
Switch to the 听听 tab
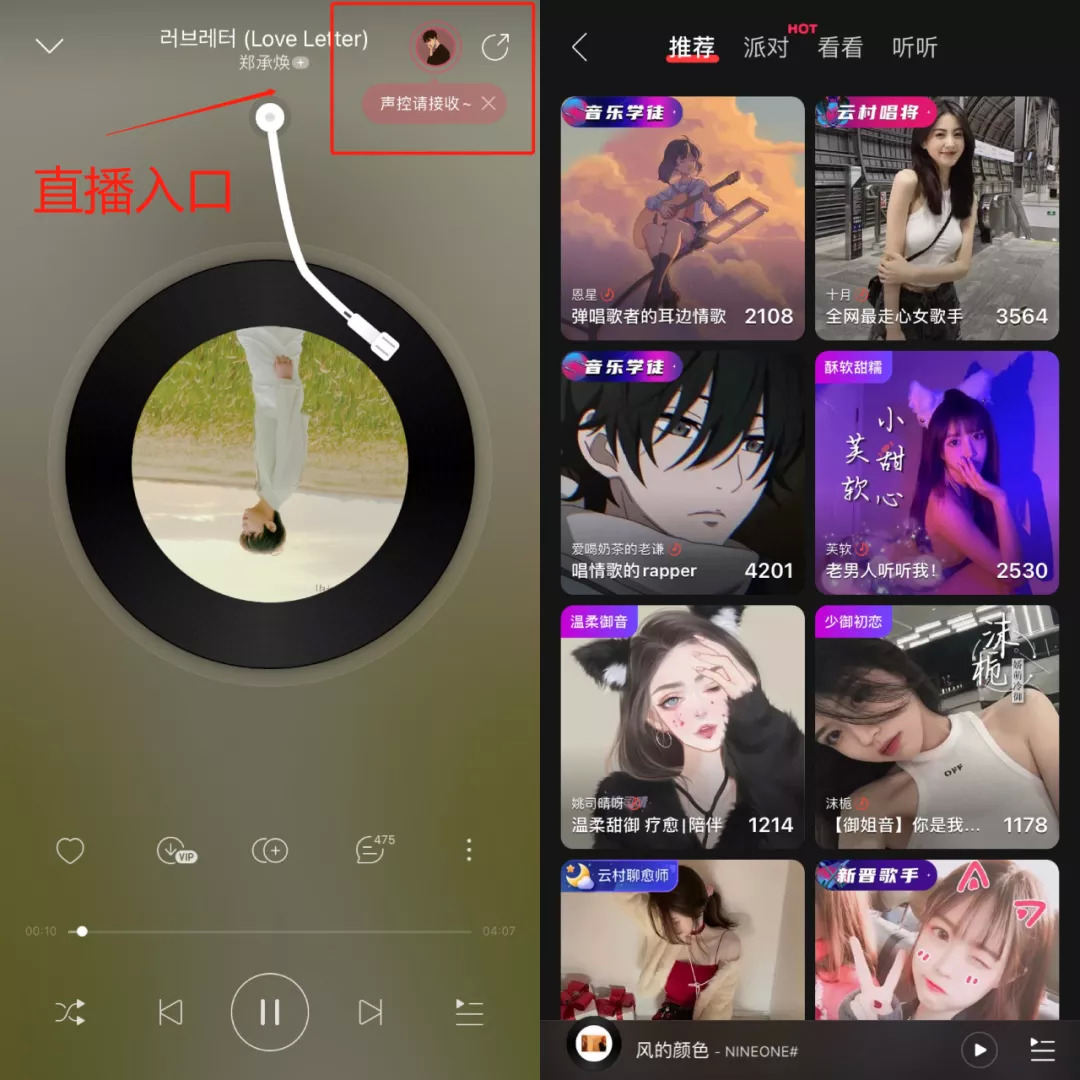pos(914,47)
